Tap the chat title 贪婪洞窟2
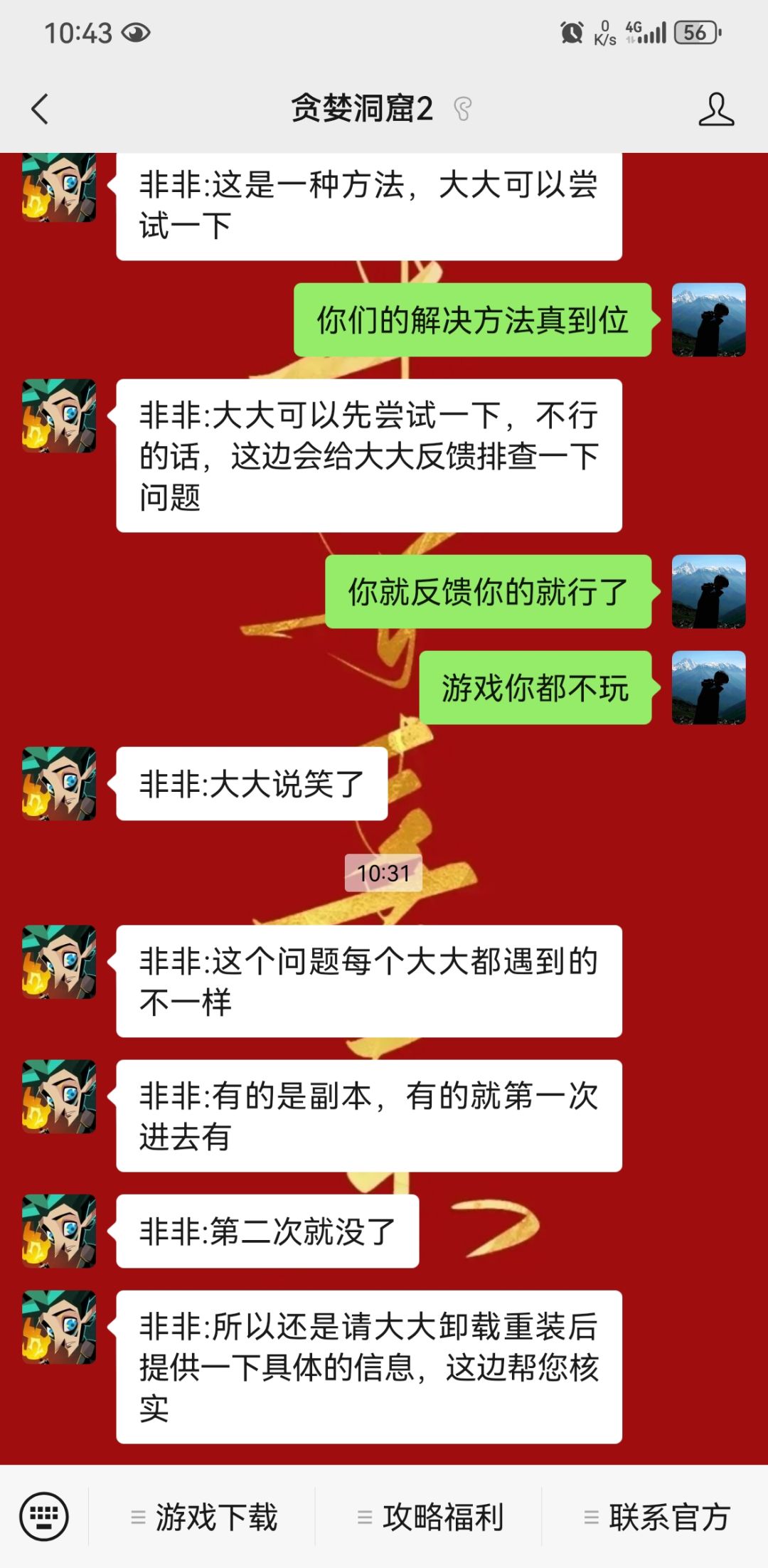 (x=359, y=108)
